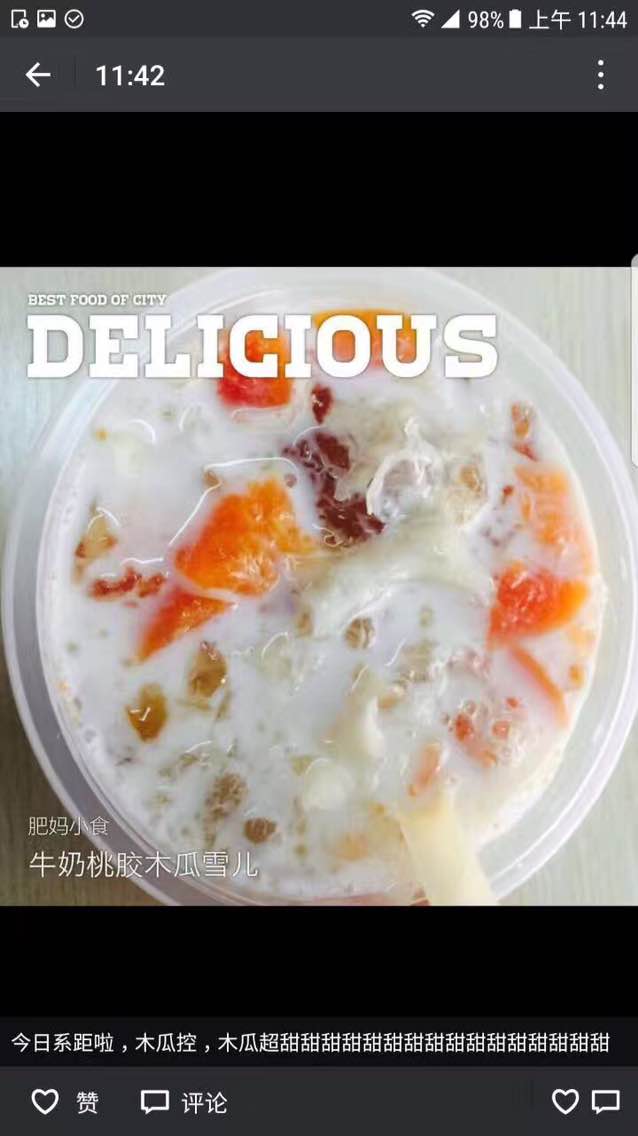The height and width of the screenshot is (1136, 638).
Task: Open the likes and comments counter
Action: point(586,1102)
